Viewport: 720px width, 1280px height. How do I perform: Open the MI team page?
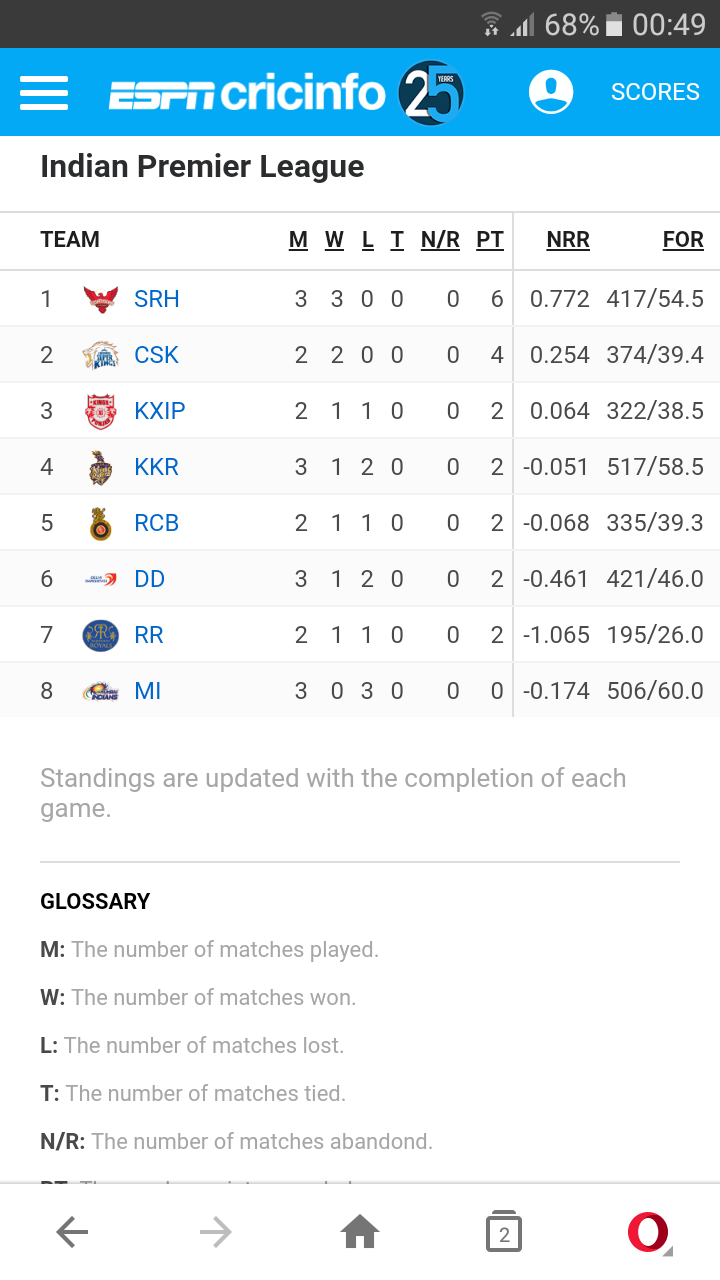tap(148, 691)
